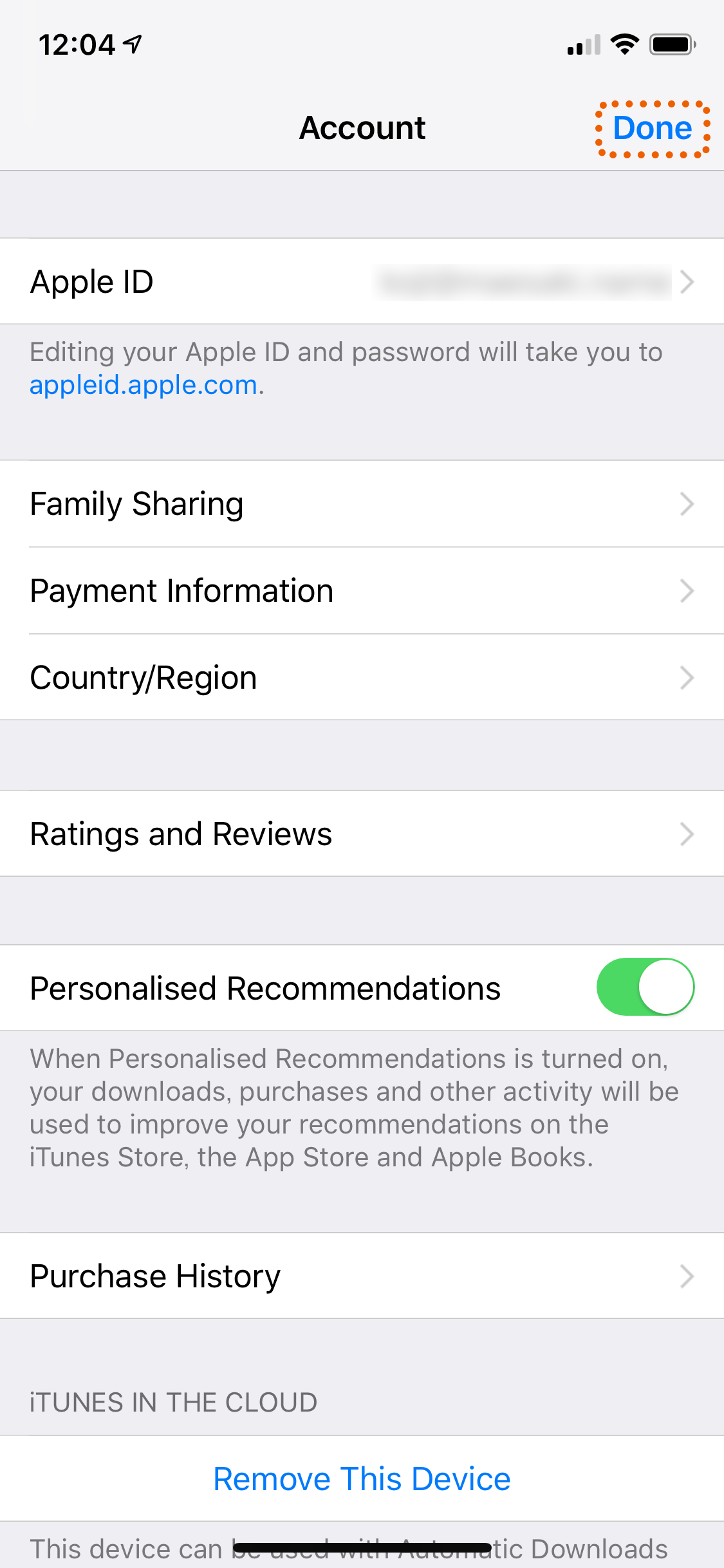View Purchase History
The image size is (724, 1568).
coord(362,1276)
